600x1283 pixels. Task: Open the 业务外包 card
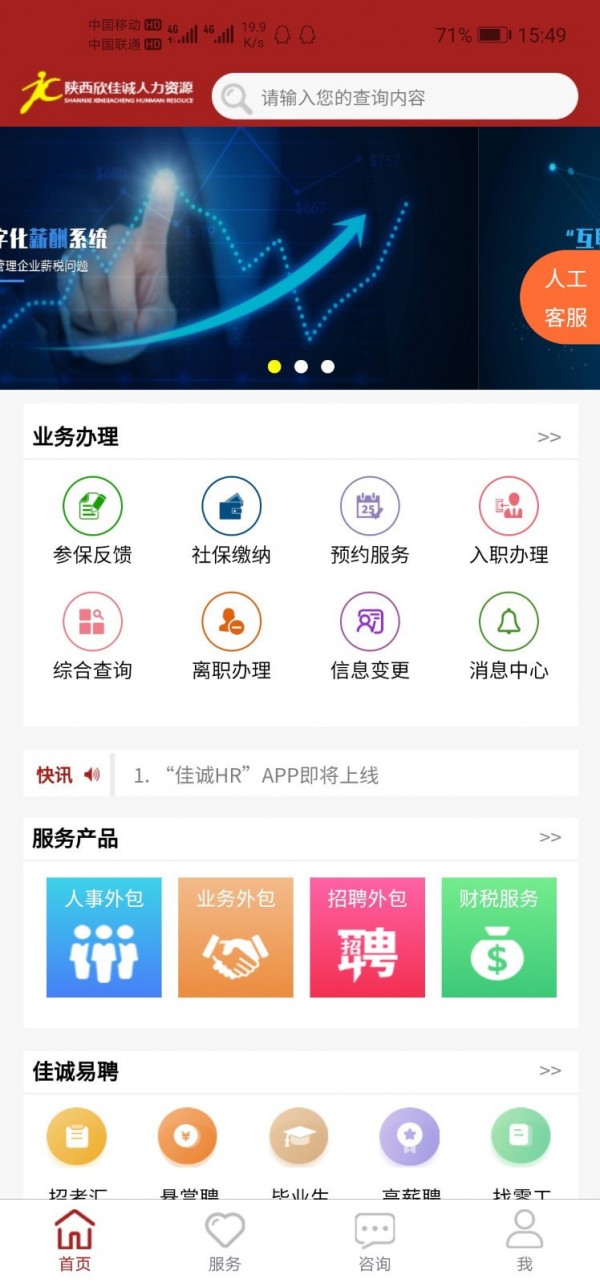pos(235,937)
